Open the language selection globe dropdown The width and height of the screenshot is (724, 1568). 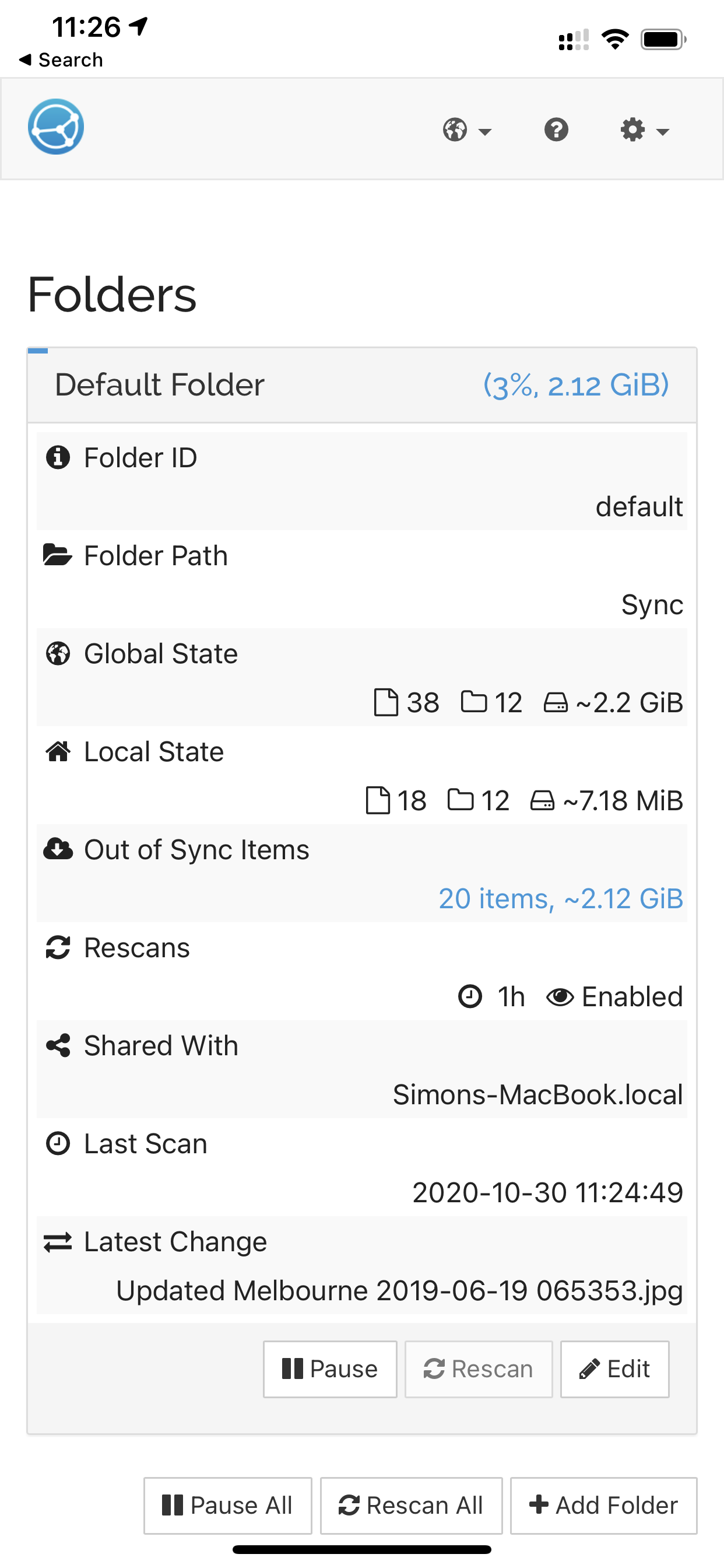pos(465,129)
